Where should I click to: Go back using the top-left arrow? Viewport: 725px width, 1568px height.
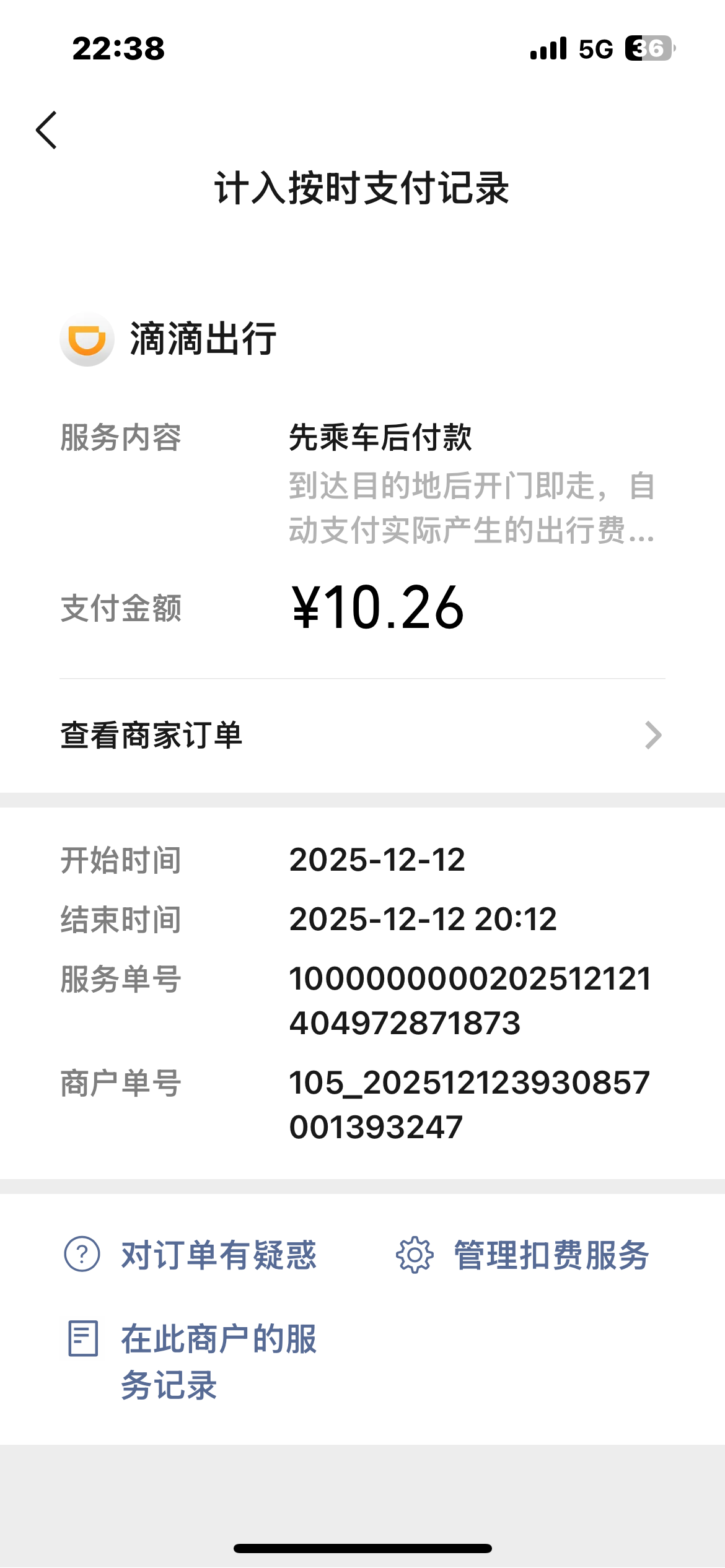pyautogui.click(x=46, y=130)
